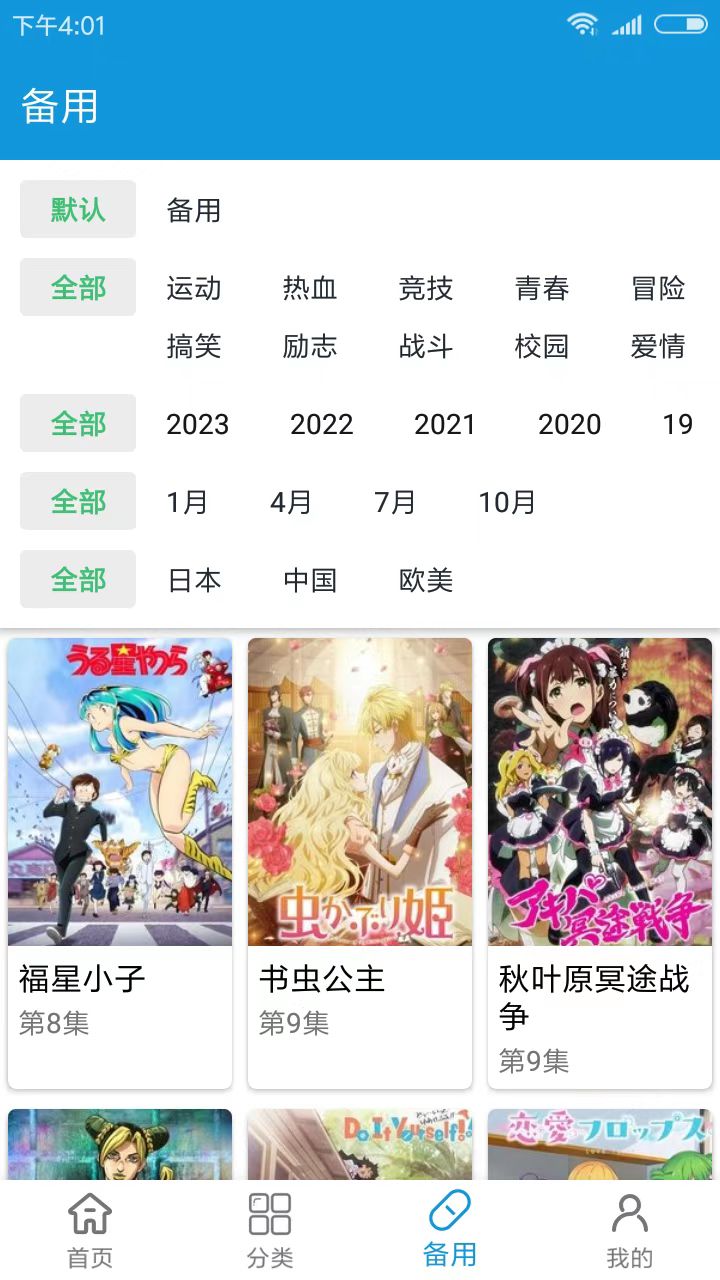
Task: Filter by 冒险 genre
Action: click(658, 289)
